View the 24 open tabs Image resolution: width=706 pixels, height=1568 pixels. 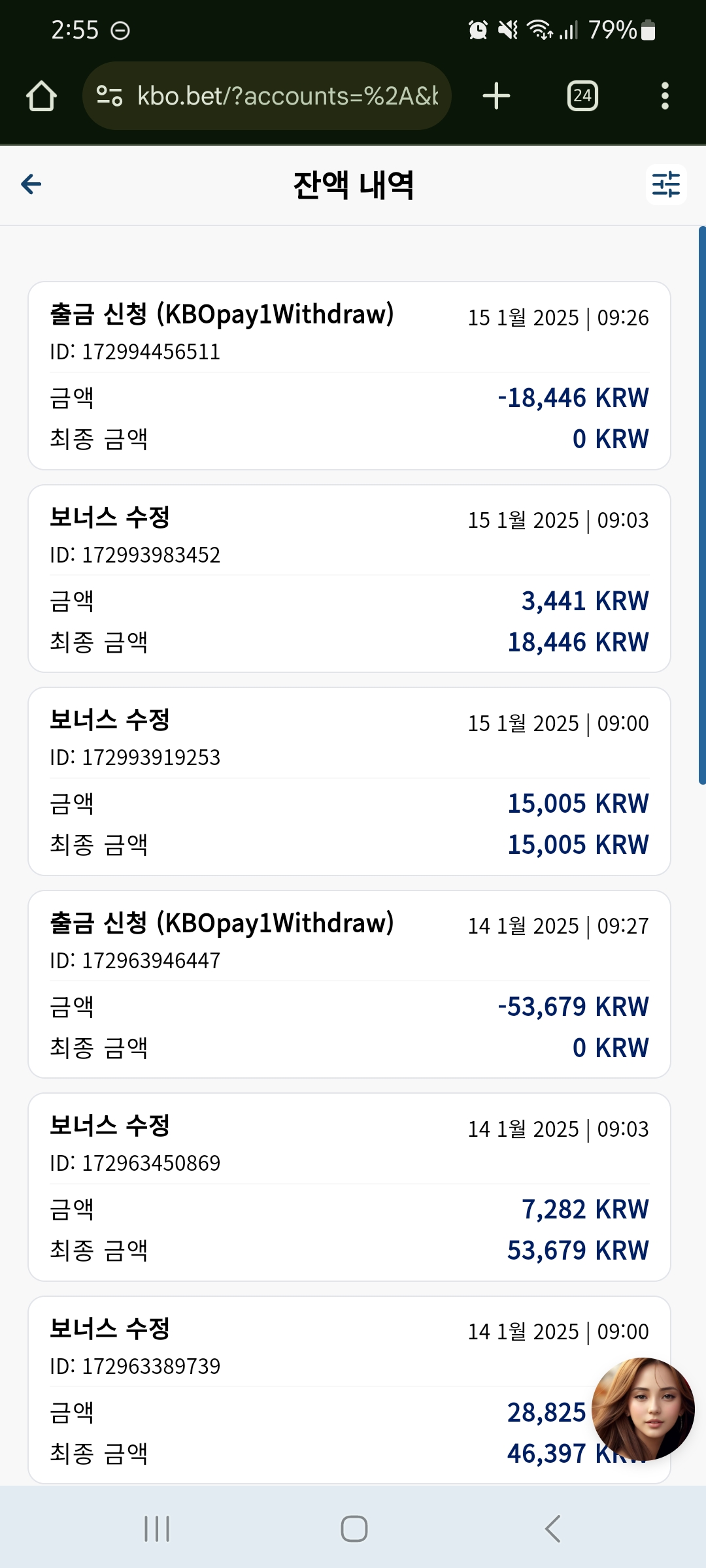582,96
